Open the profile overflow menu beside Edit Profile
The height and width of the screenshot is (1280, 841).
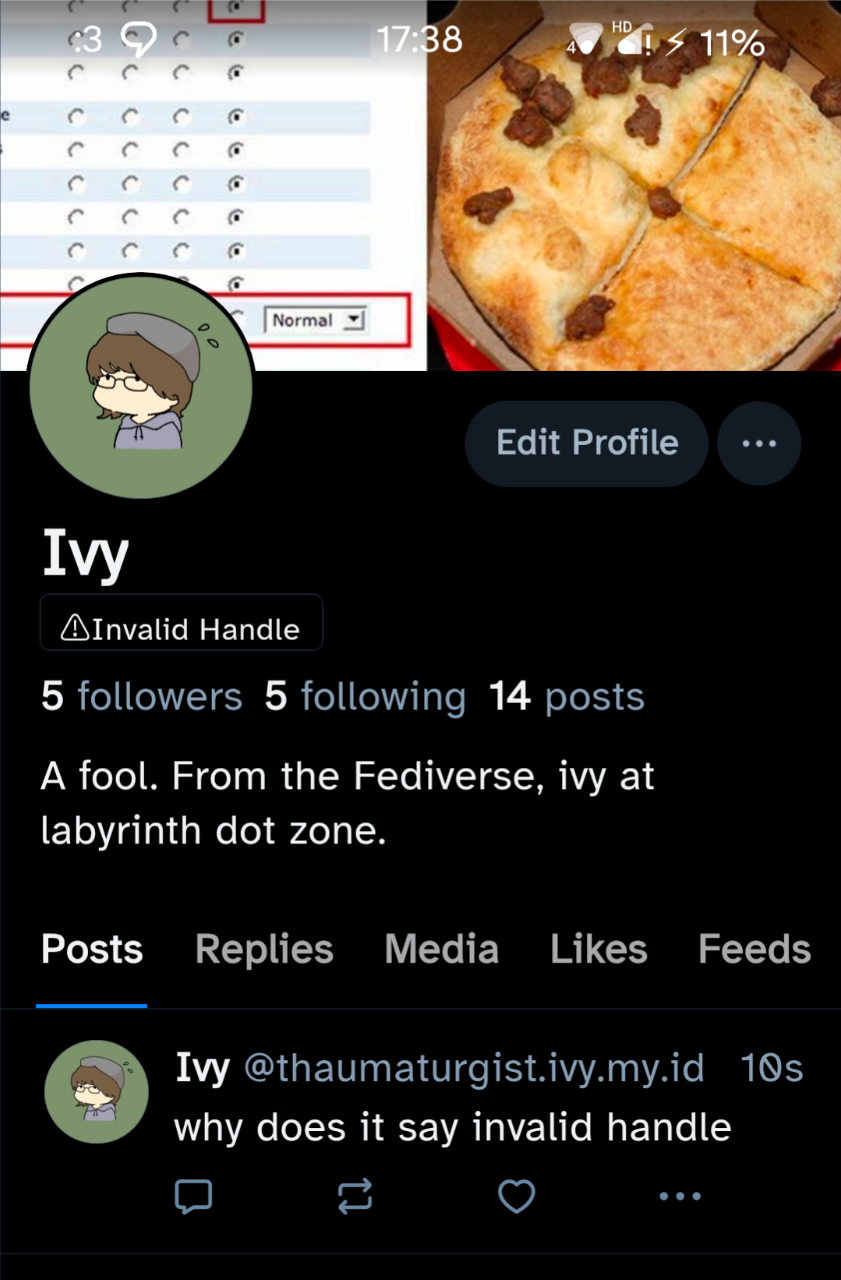pyautogui.click(x=759, y=443)
